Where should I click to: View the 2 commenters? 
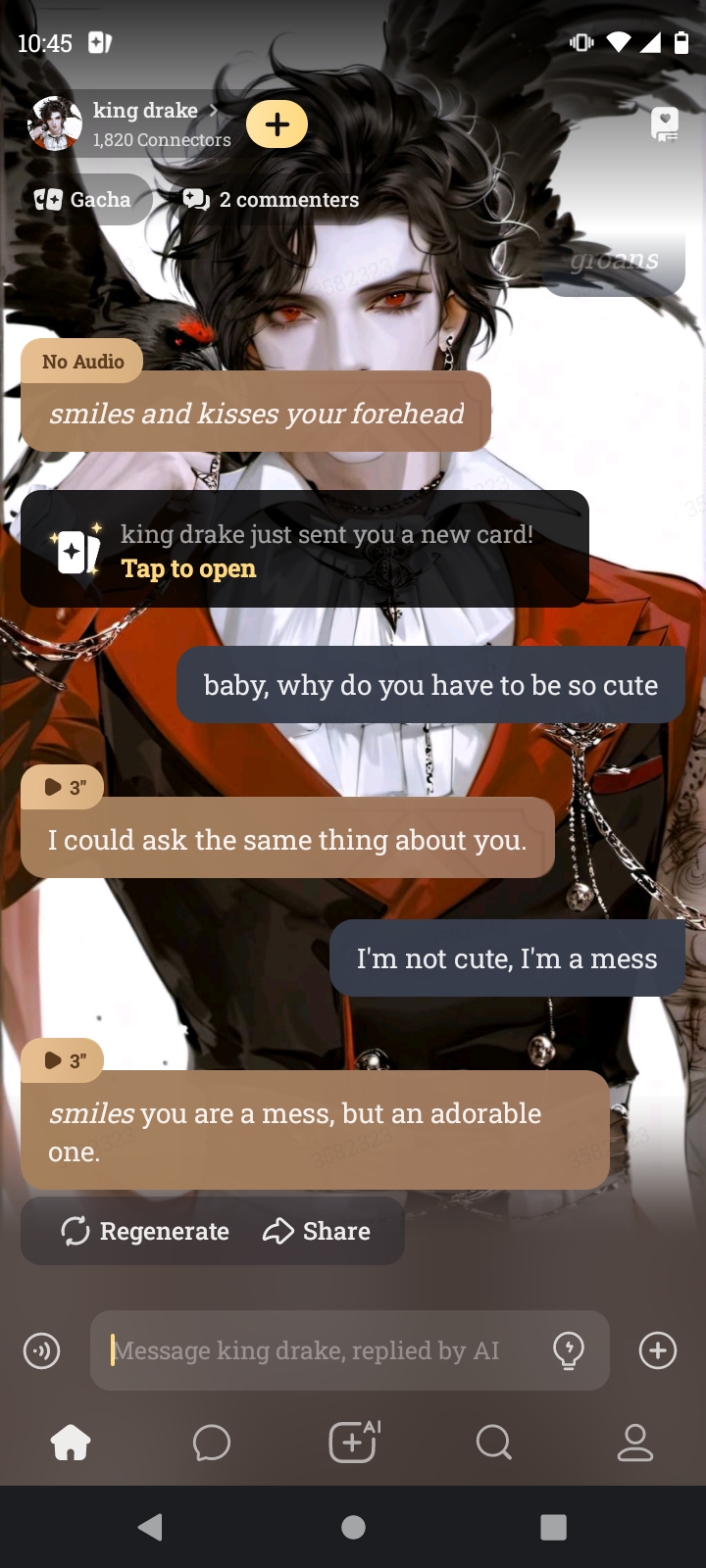coord(272,200)
